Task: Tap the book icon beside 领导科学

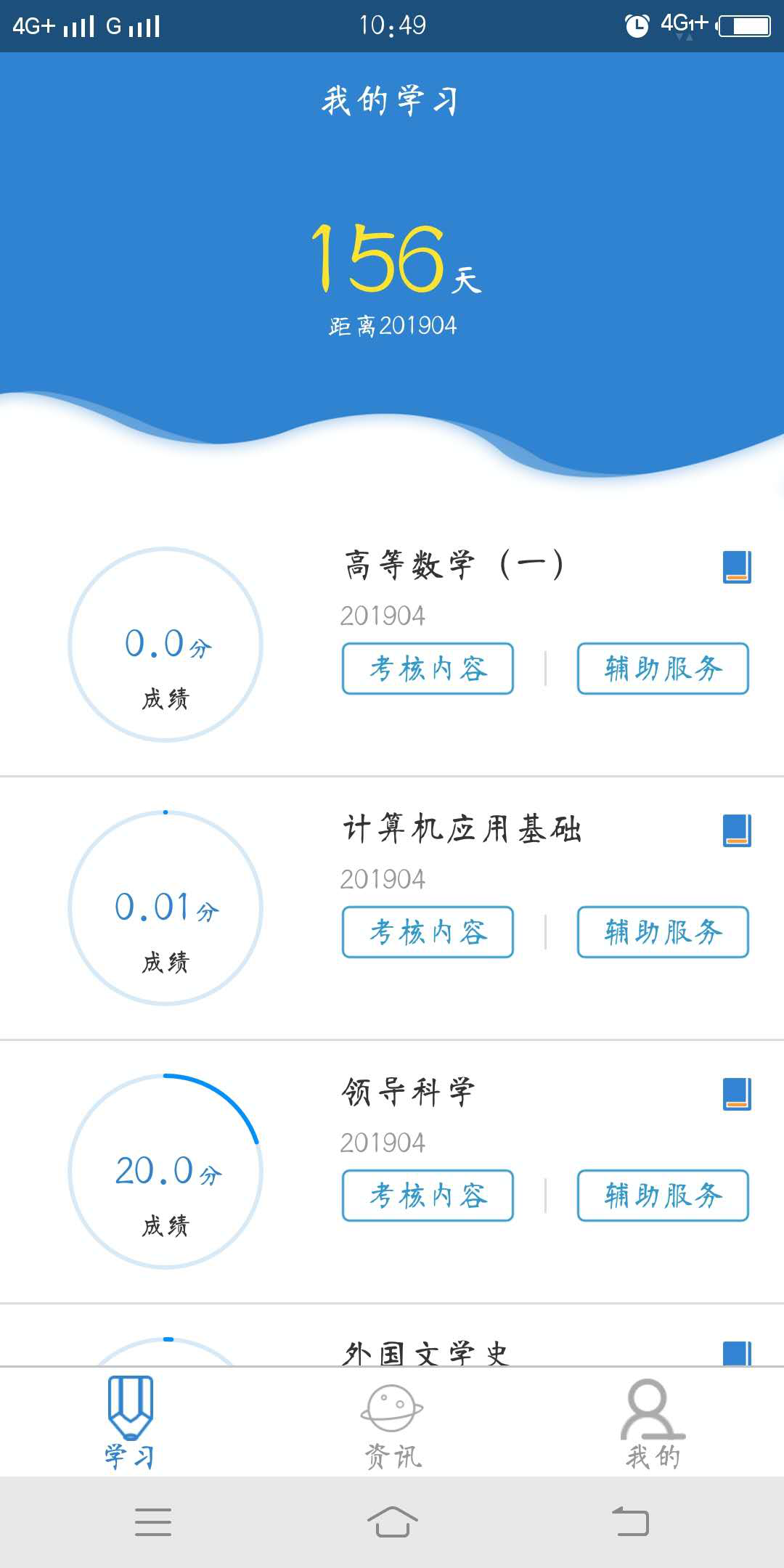Action: click(x=737, y=1094)
